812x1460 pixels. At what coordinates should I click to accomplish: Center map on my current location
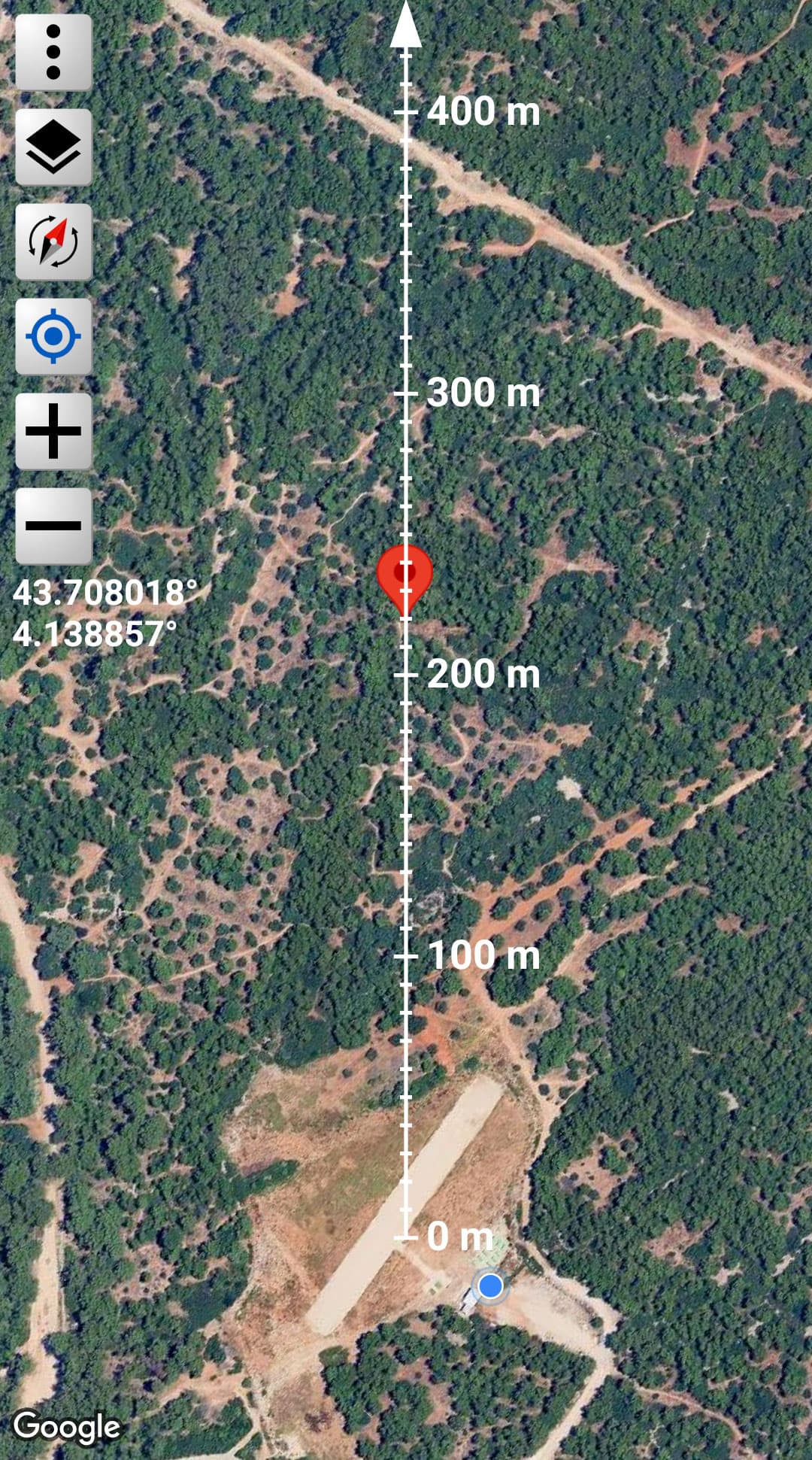53,336
